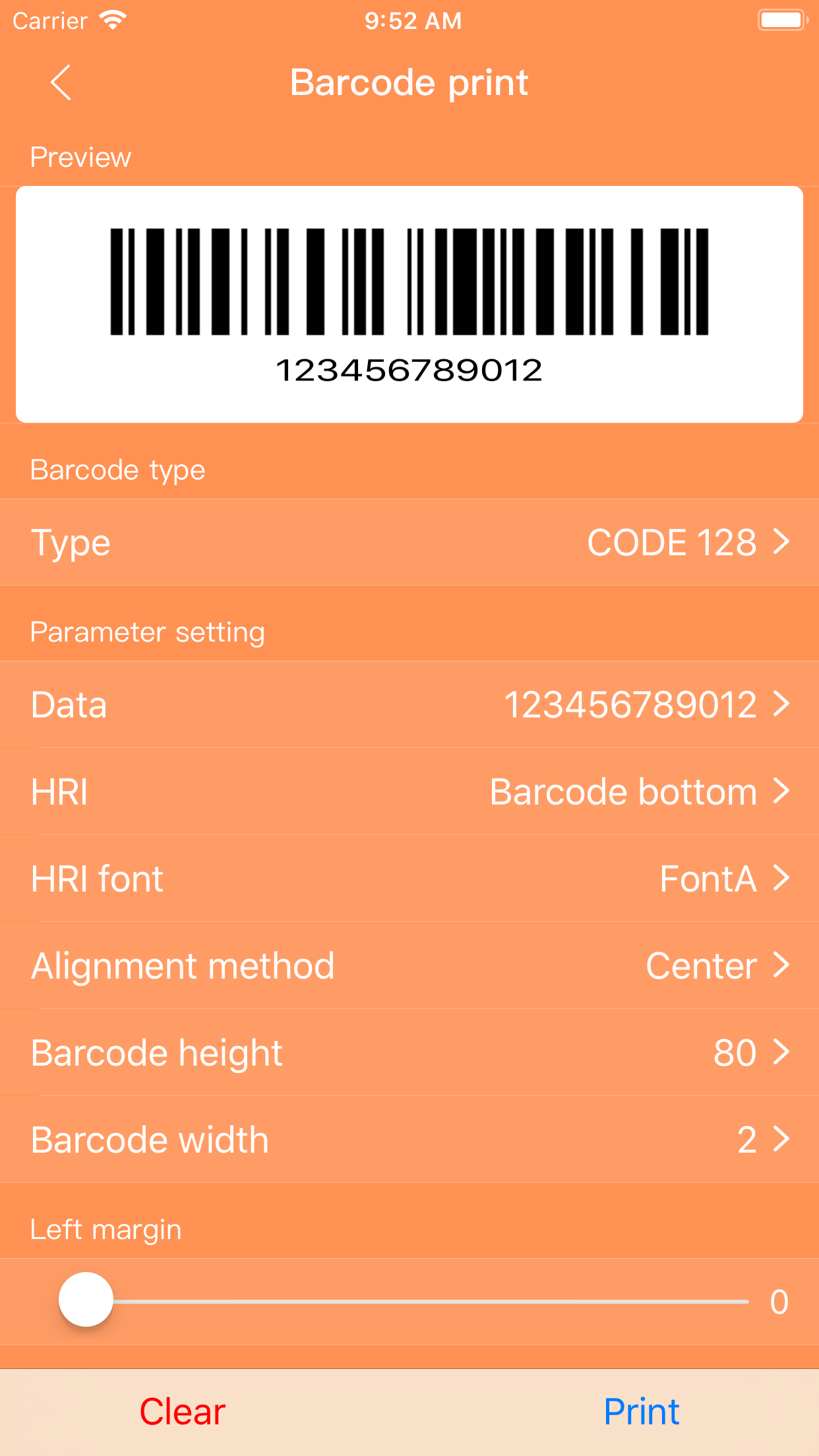Screen dimensions: 819x1456
Task: Tap the Barcode print title
Action: (x=409, y=82)
